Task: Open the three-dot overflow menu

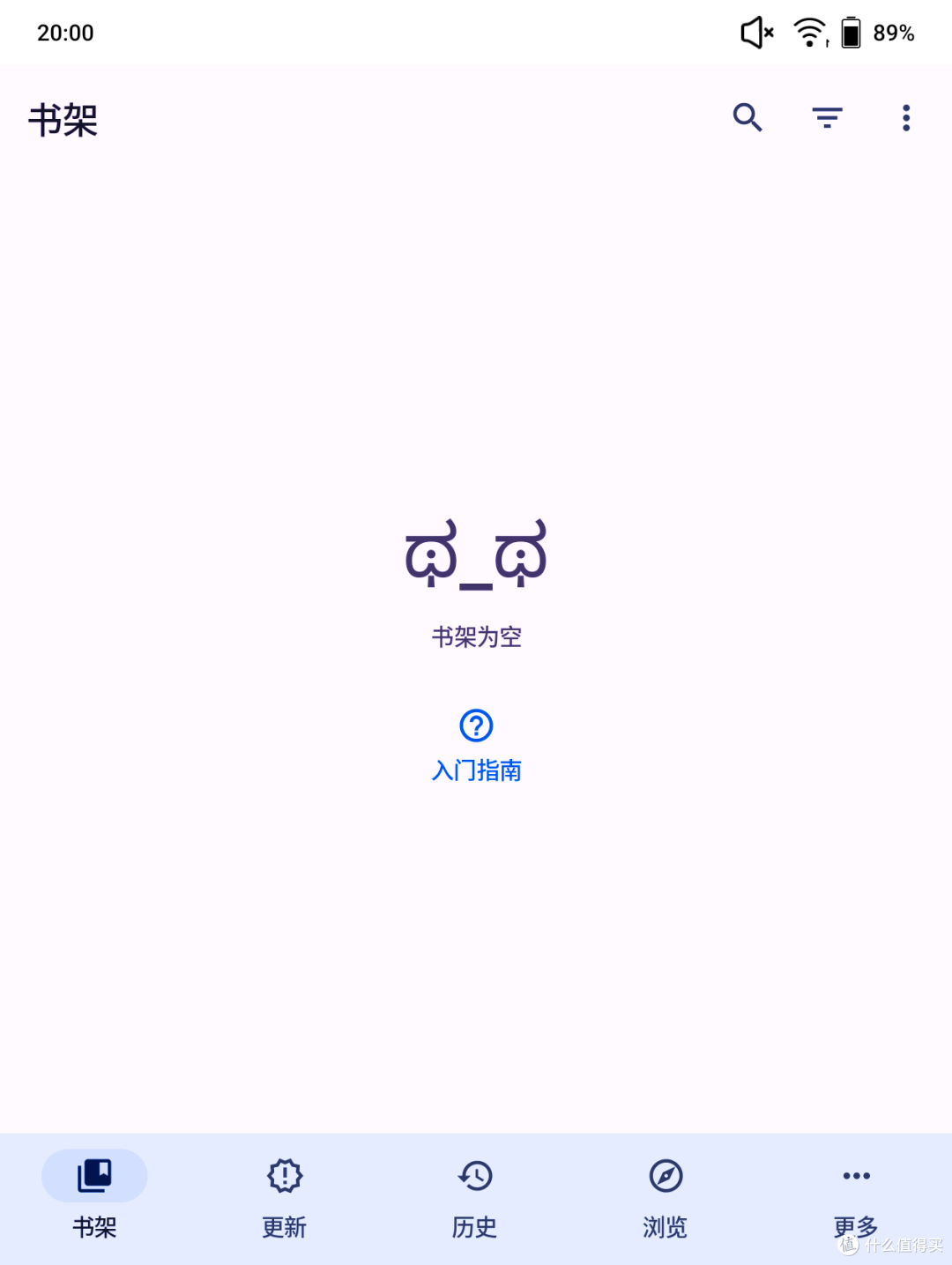Action: point(905,117)
